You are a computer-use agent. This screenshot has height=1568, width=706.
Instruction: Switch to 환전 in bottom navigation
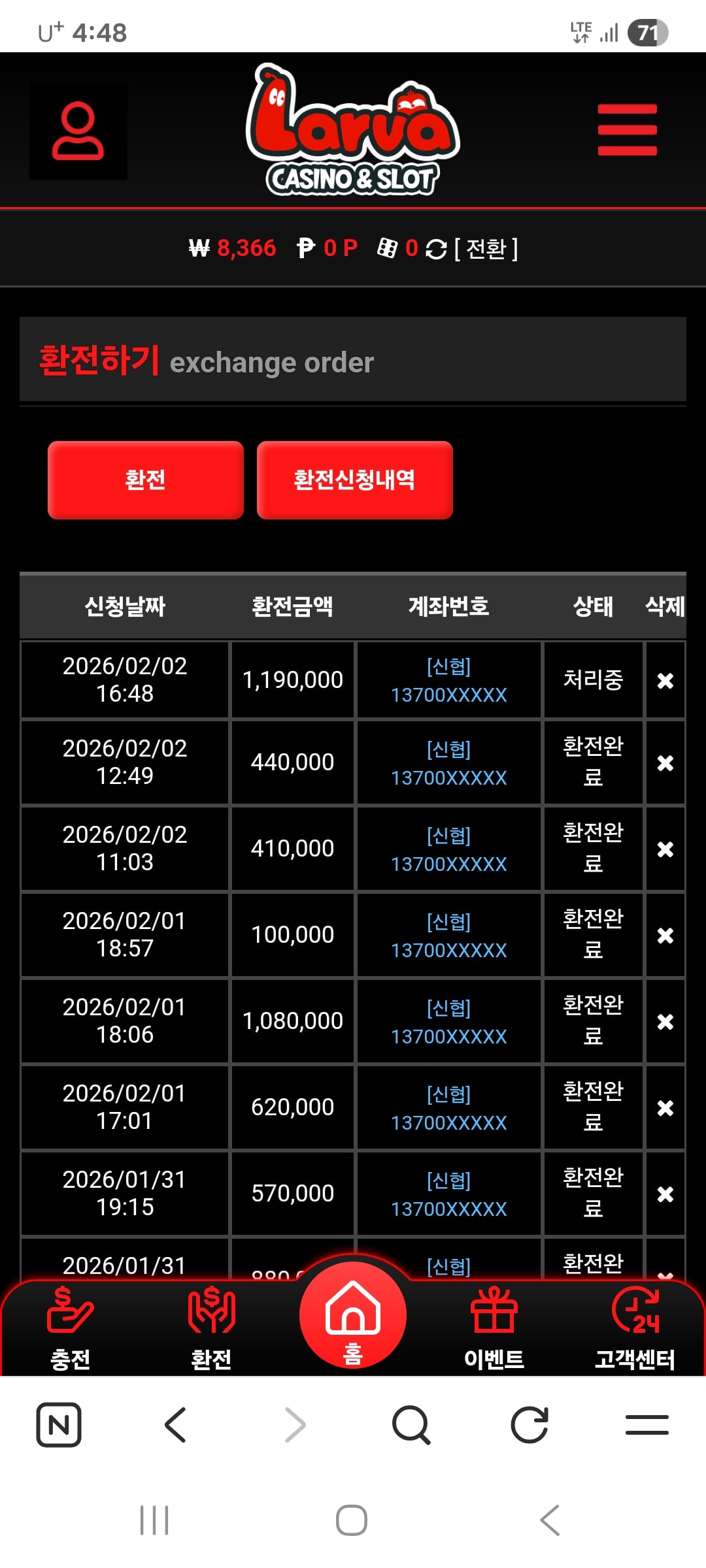tap(210, 1328)
